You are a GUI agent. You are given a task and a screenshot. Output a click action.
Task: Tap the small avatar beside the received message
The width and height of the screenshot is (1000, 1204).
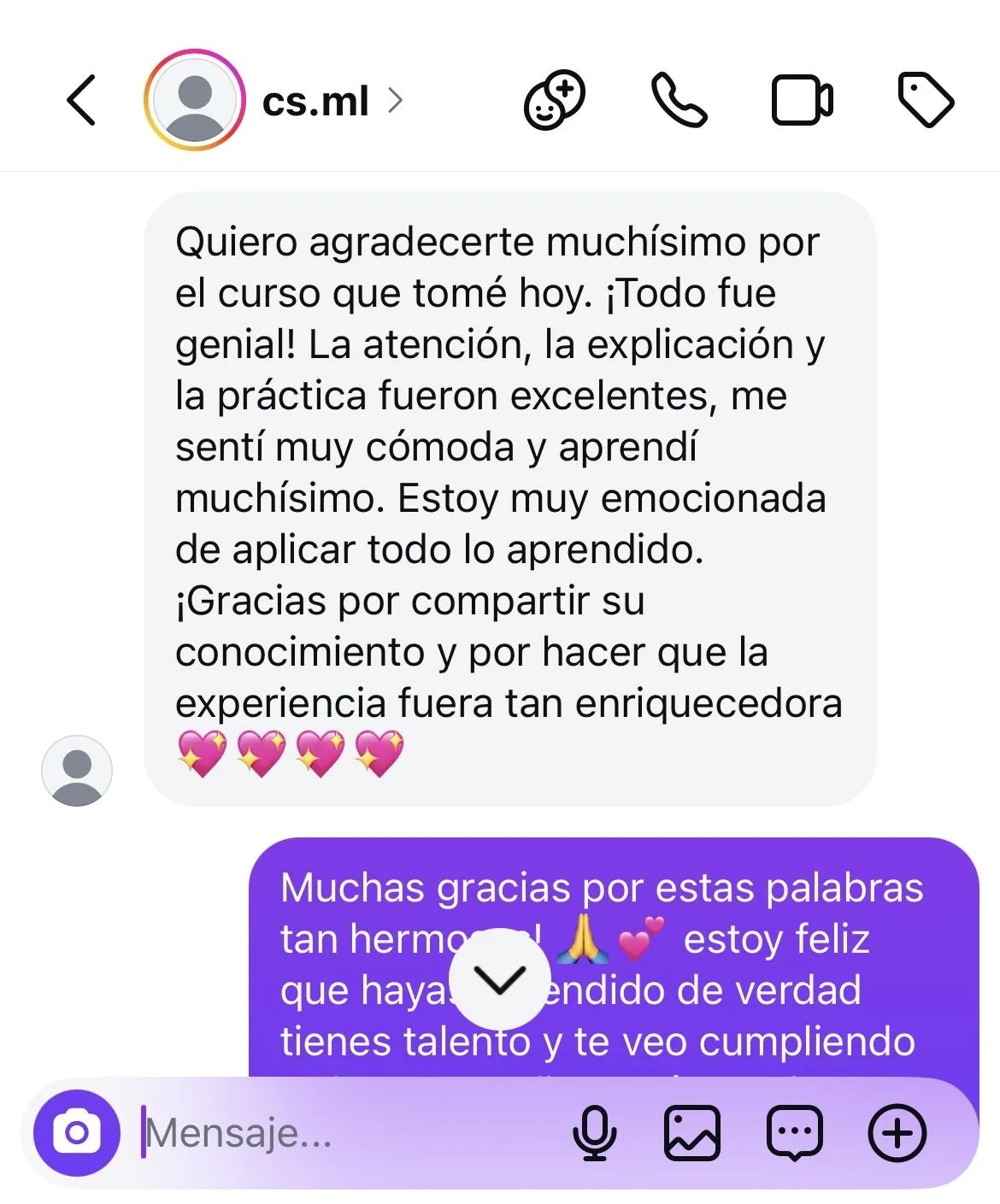(x=77, y=770)
